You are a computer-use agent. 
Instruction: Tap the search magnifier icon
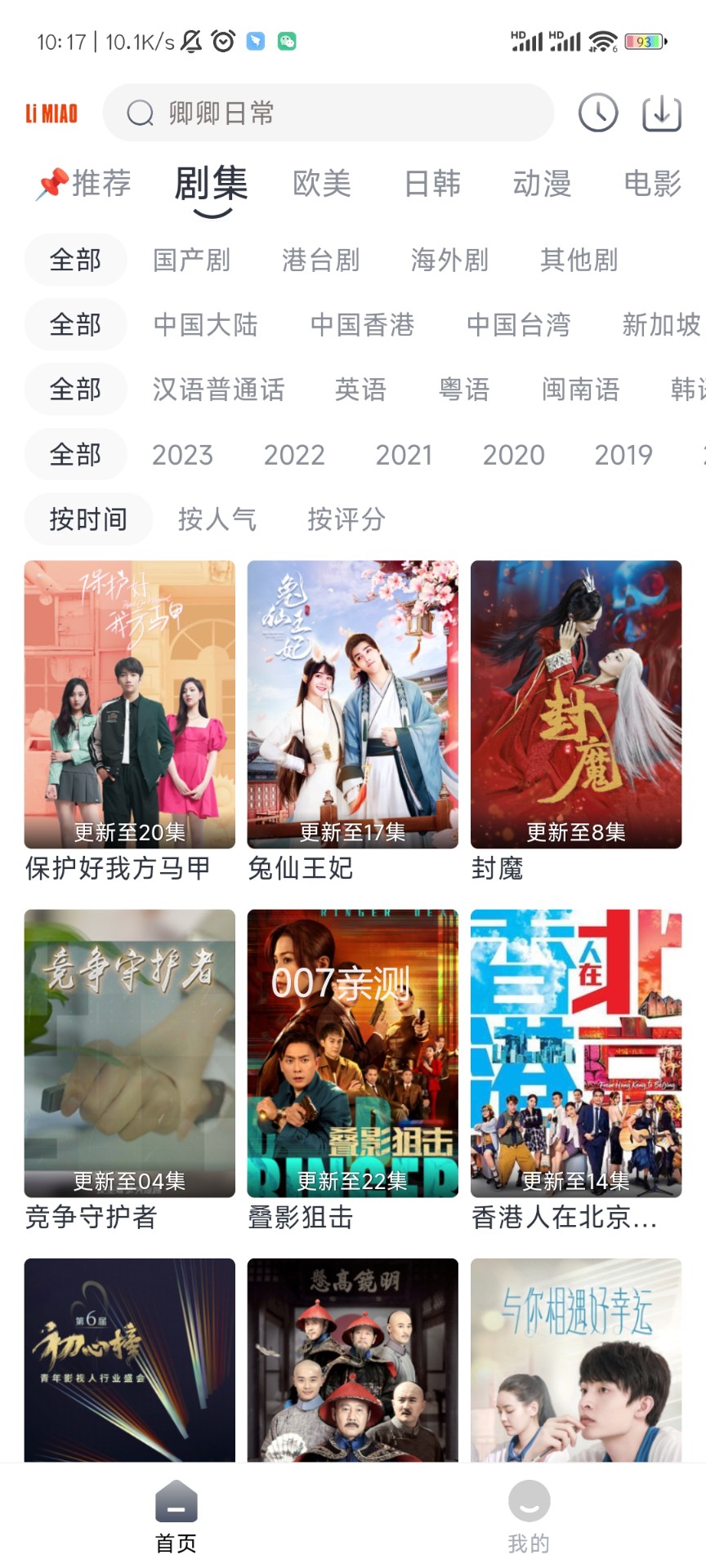[139, 113]
